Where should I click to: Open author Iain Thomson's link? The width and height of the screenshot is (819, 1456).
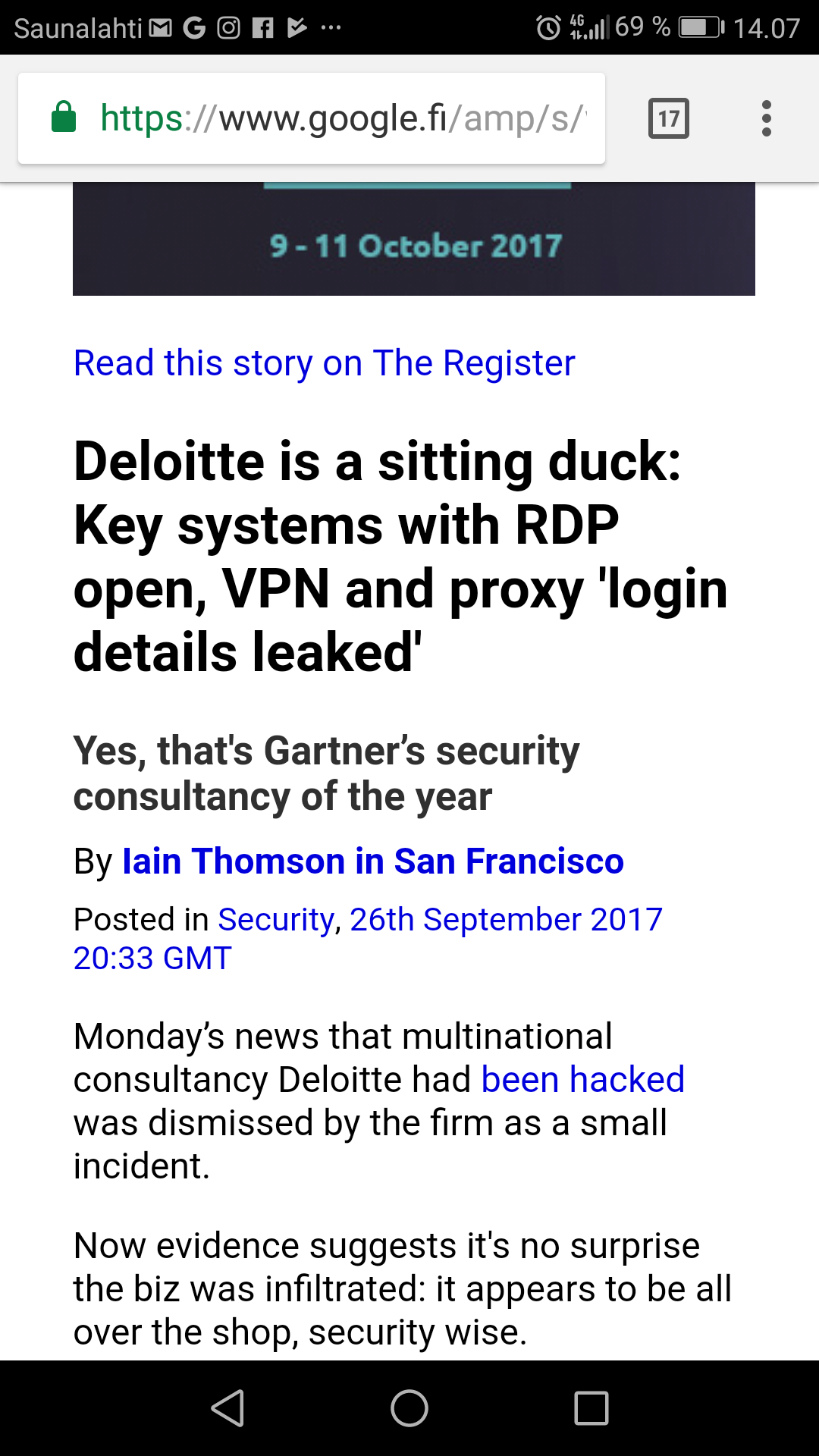(373, 861)
